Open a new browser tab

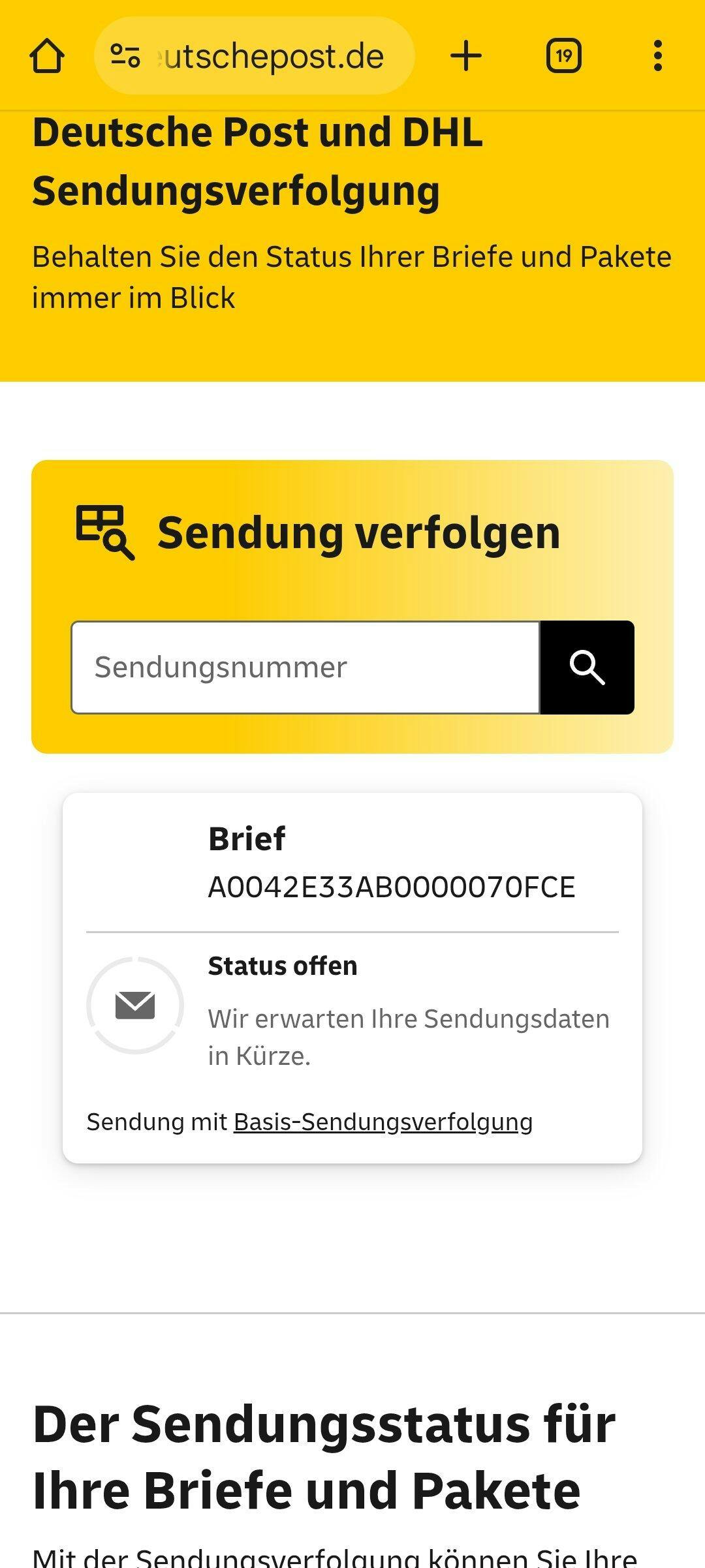(x=466, y=56)
